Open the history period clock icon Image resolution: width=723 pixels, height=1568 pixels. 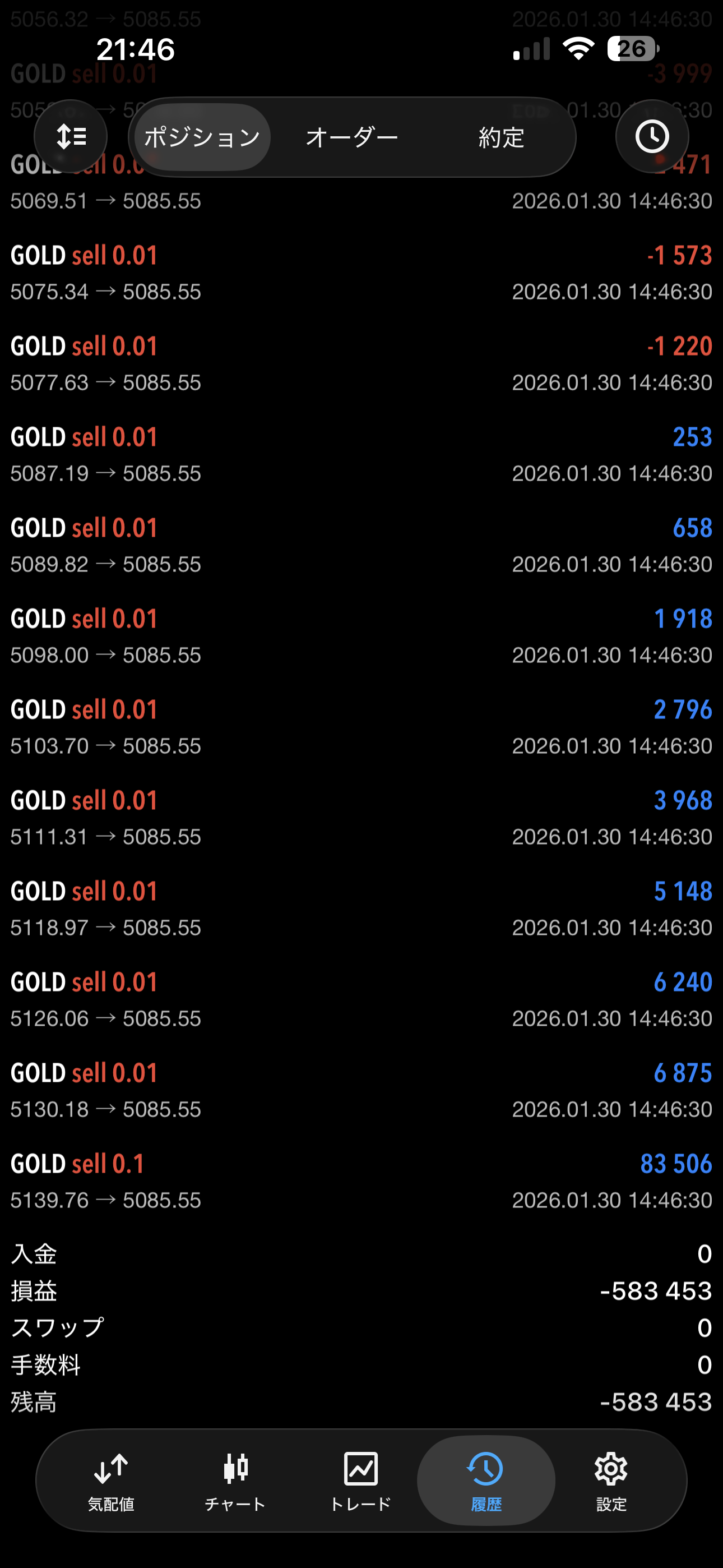pyautogui.click(x=652, y=136)
